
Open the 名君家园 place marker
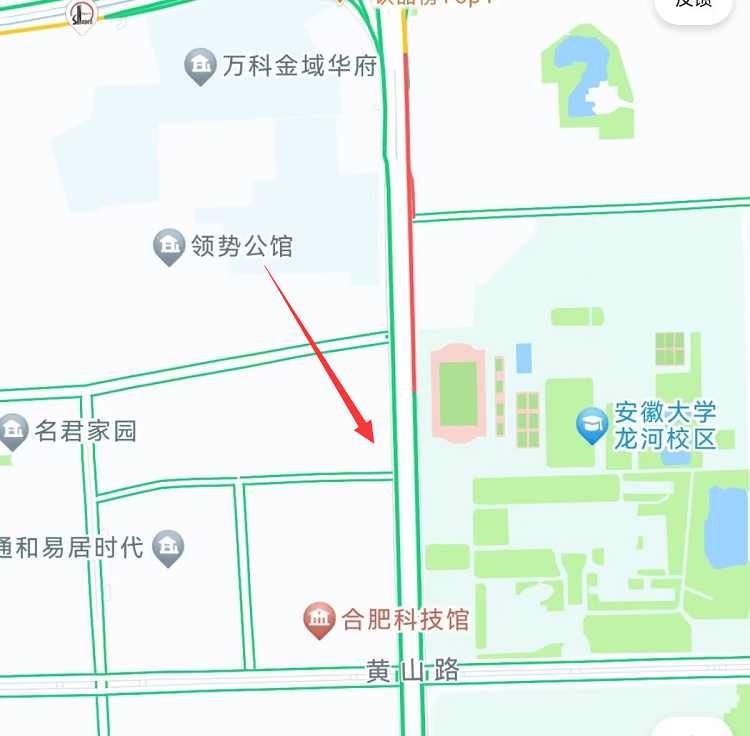(13, 431)
